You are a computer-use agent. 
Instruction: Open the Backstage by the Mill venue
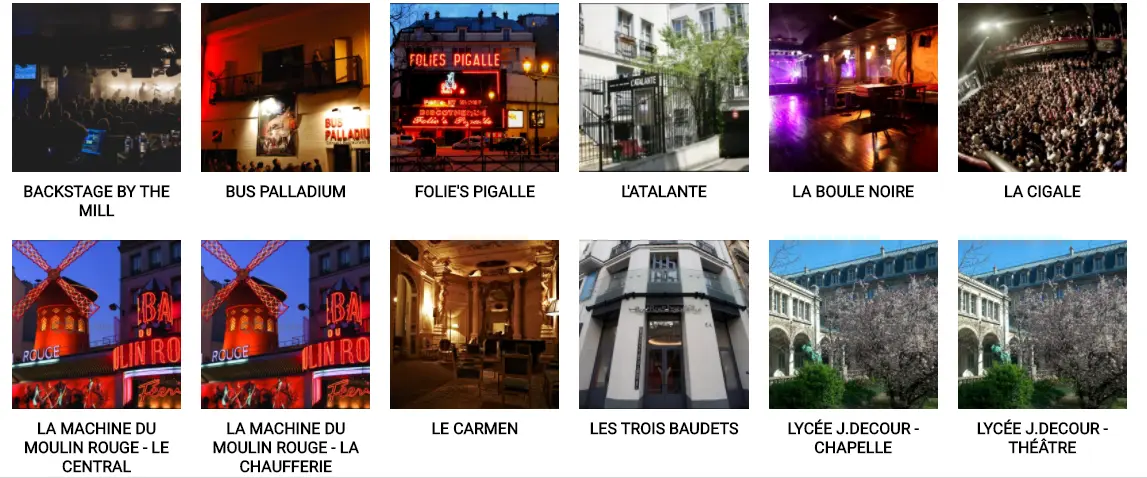click(96, 88)
